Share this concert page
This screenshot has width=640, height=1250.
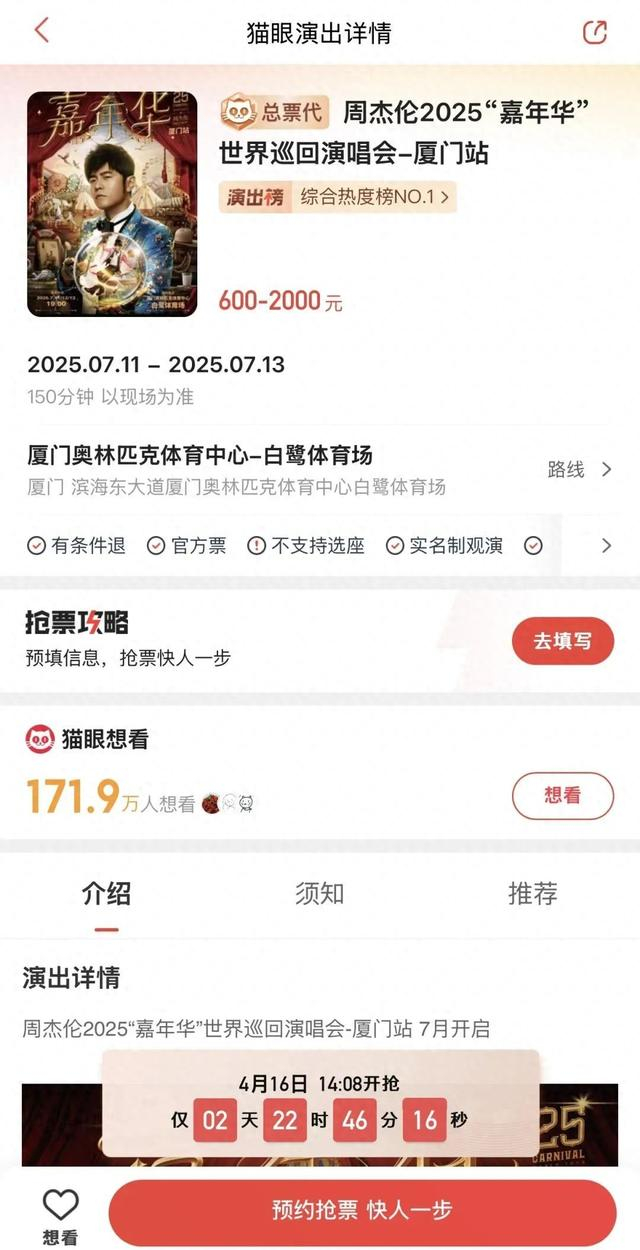(595, 32)
